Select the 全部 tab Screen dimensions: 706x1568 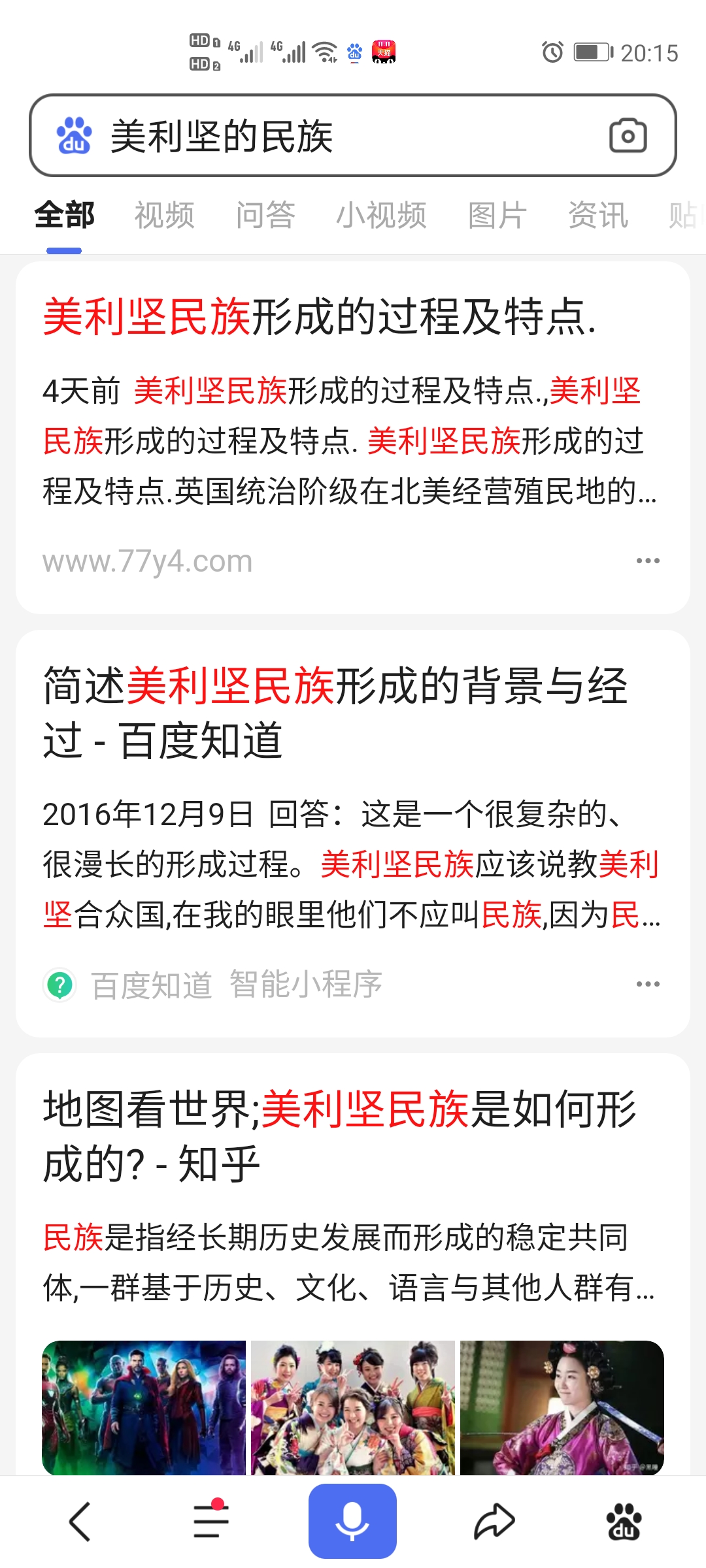click(x=64, y=215)
